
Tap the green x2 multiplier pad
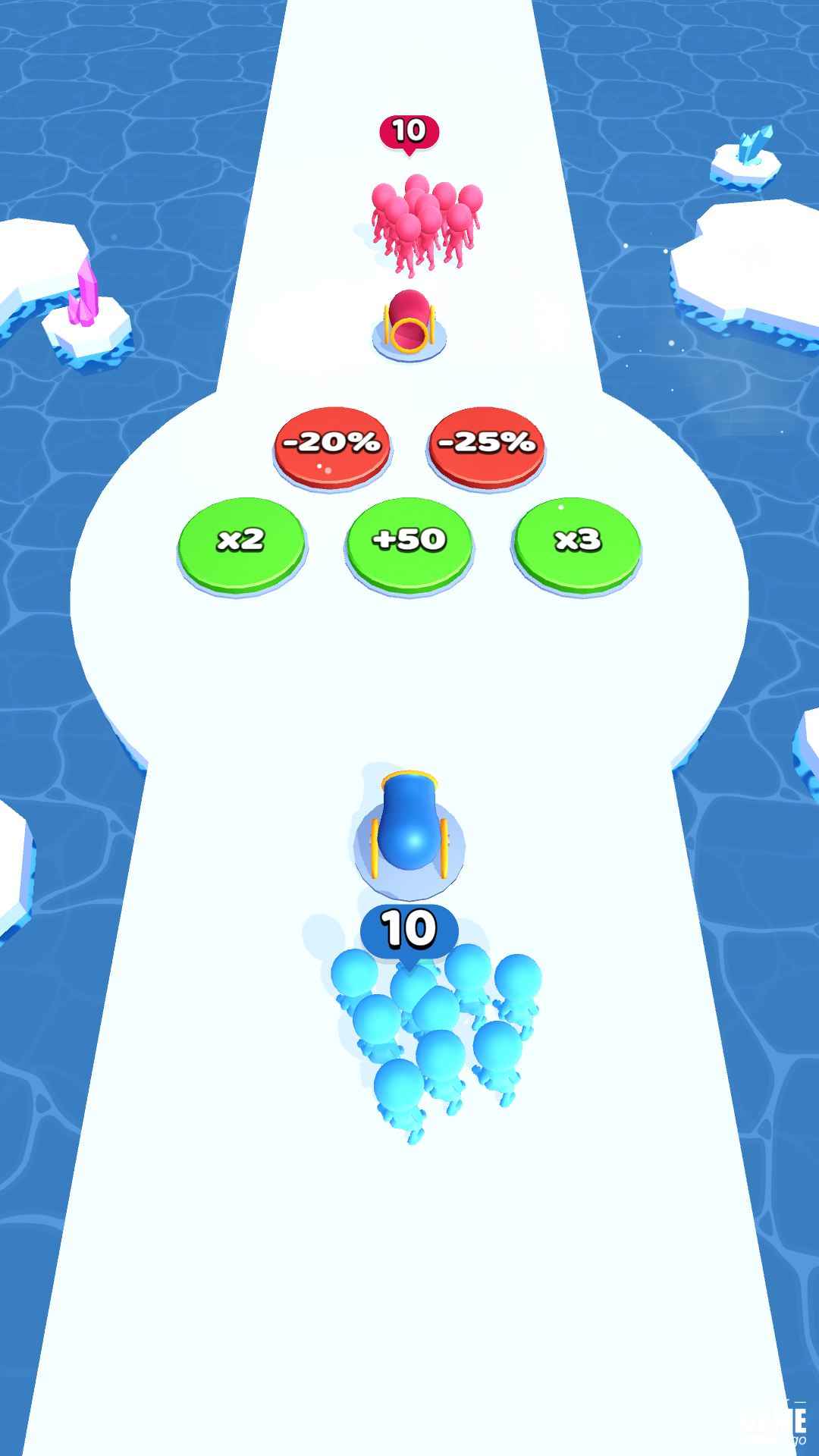[x=241, y=542]
